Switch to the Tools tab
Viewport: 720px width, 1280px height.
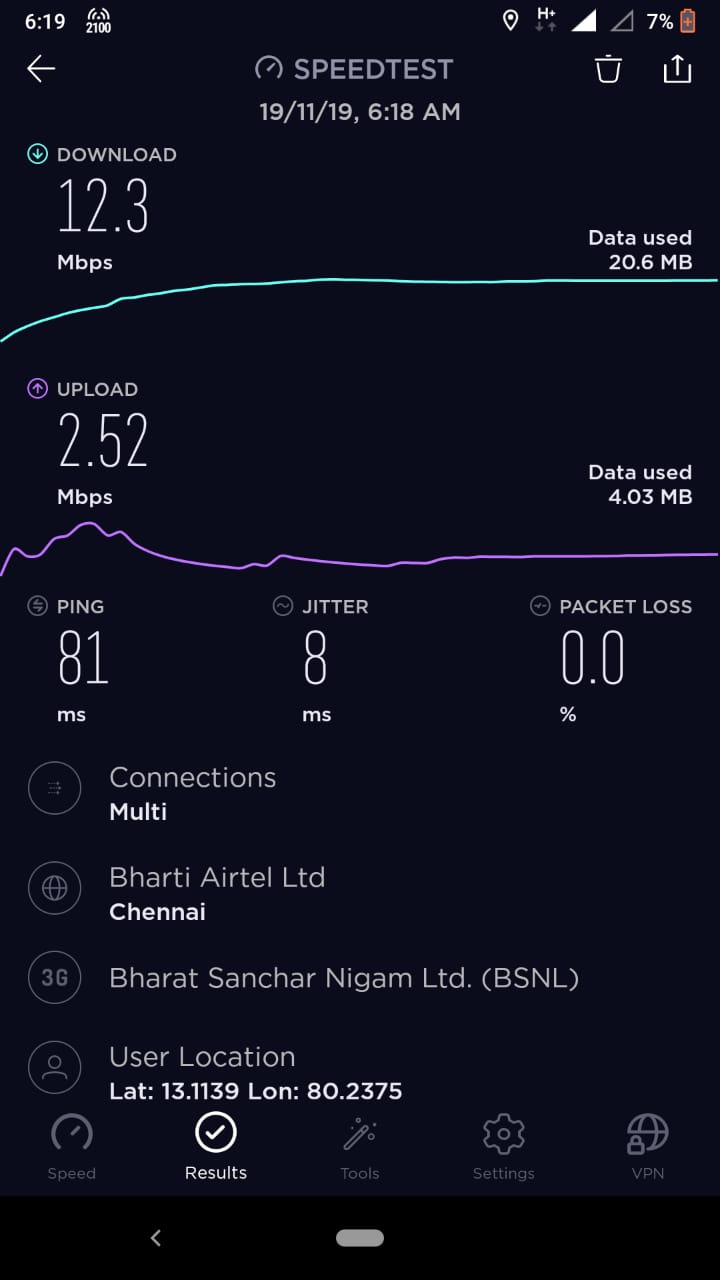click(x=360, y=1148)
